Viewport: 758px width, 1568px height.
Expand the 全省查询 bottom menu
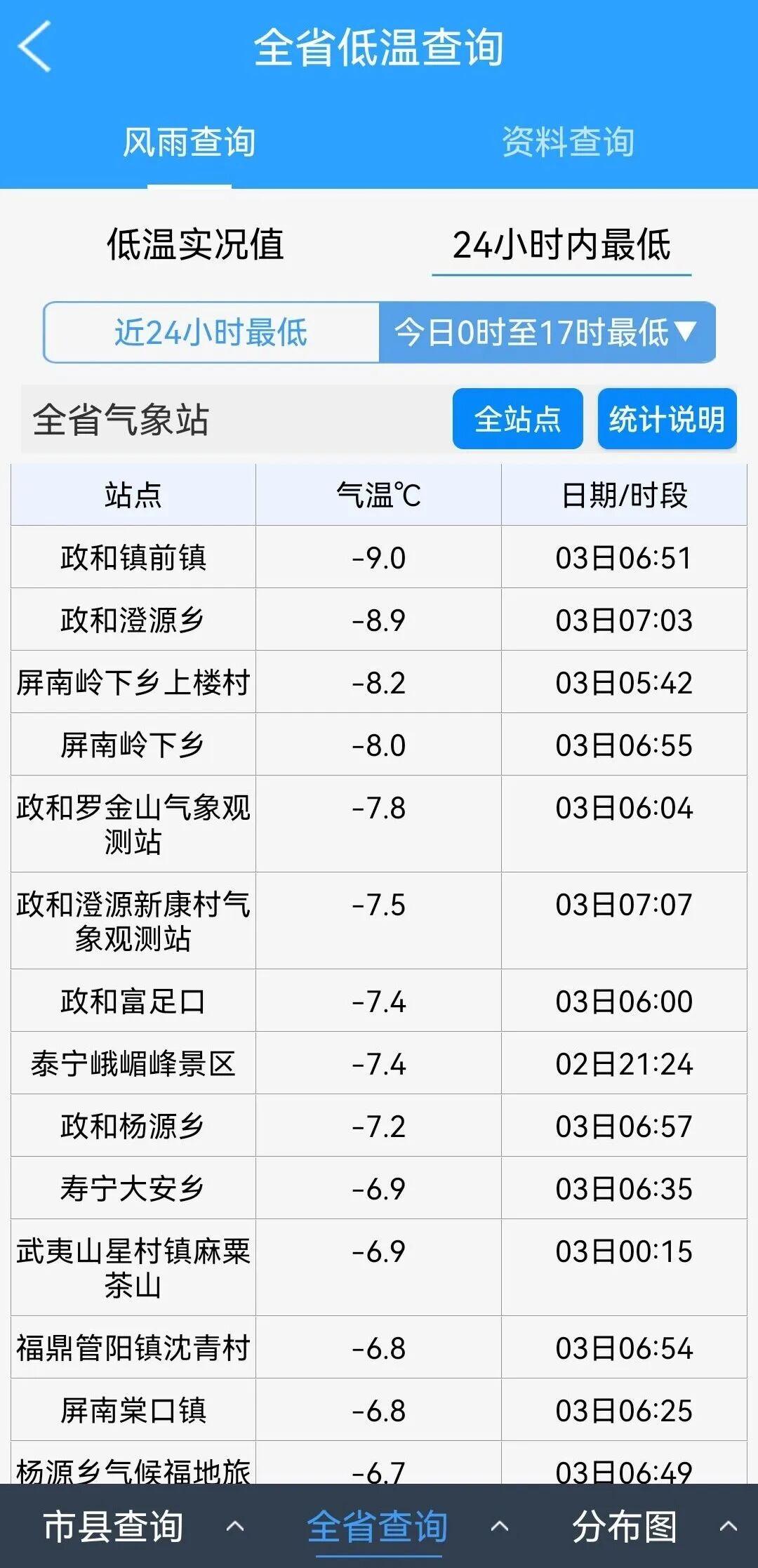coord(407,1527)
